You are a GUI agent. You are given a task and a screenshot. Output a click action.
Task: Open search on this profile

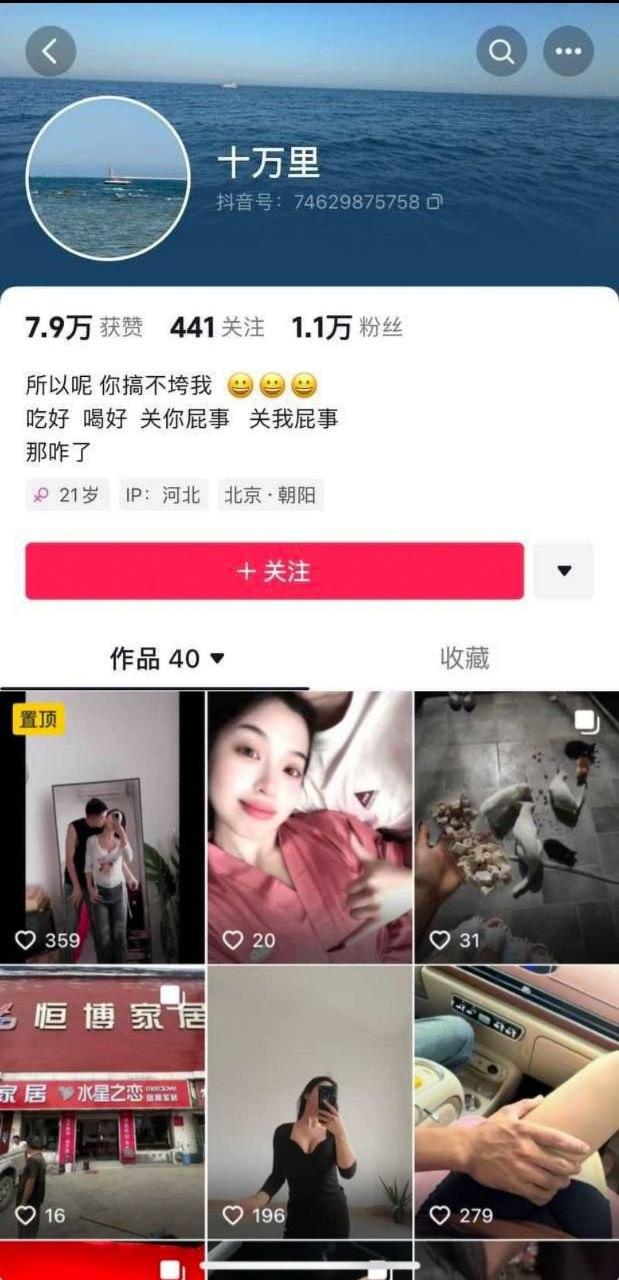(501, 51)
